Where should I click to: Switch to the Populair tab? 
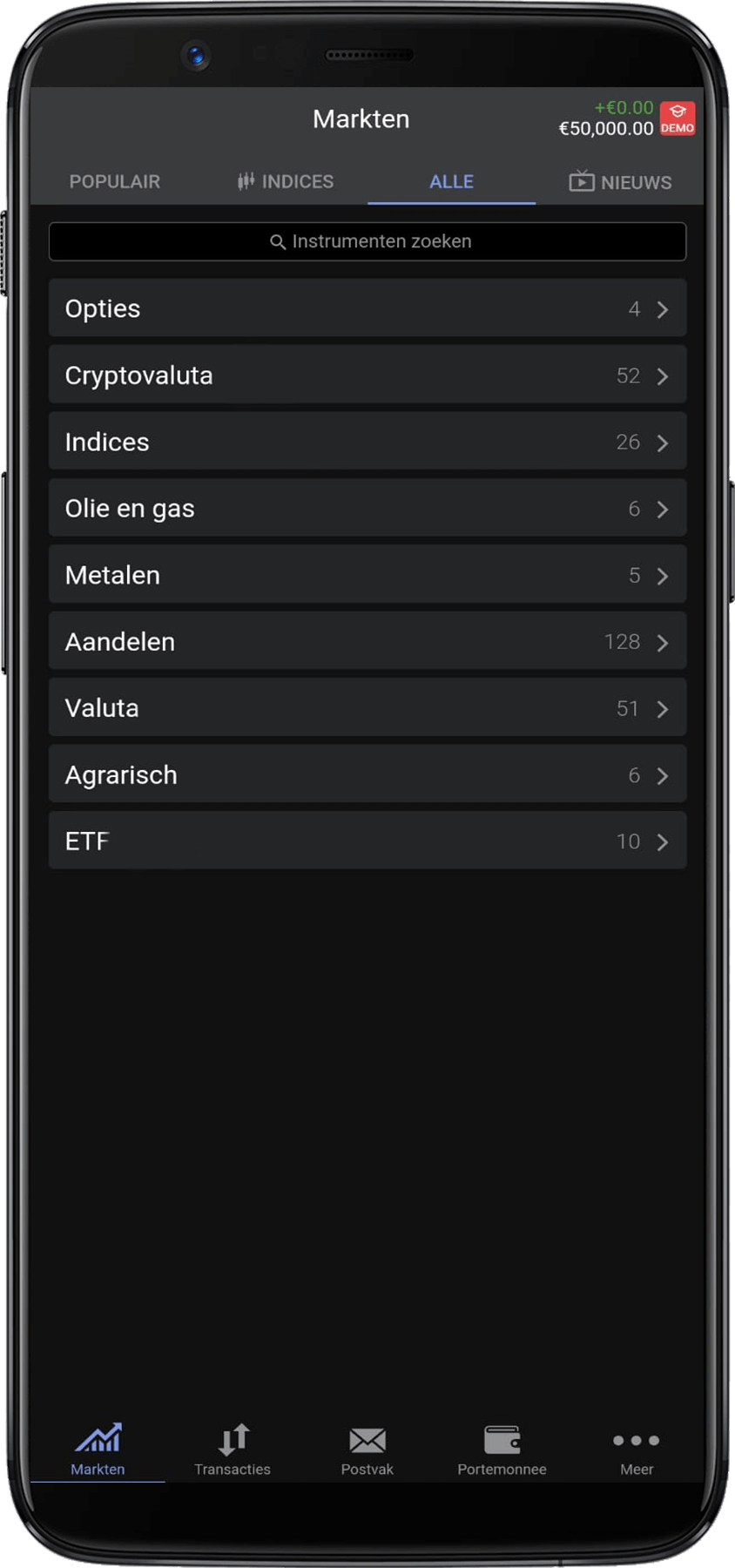point(114,182)
